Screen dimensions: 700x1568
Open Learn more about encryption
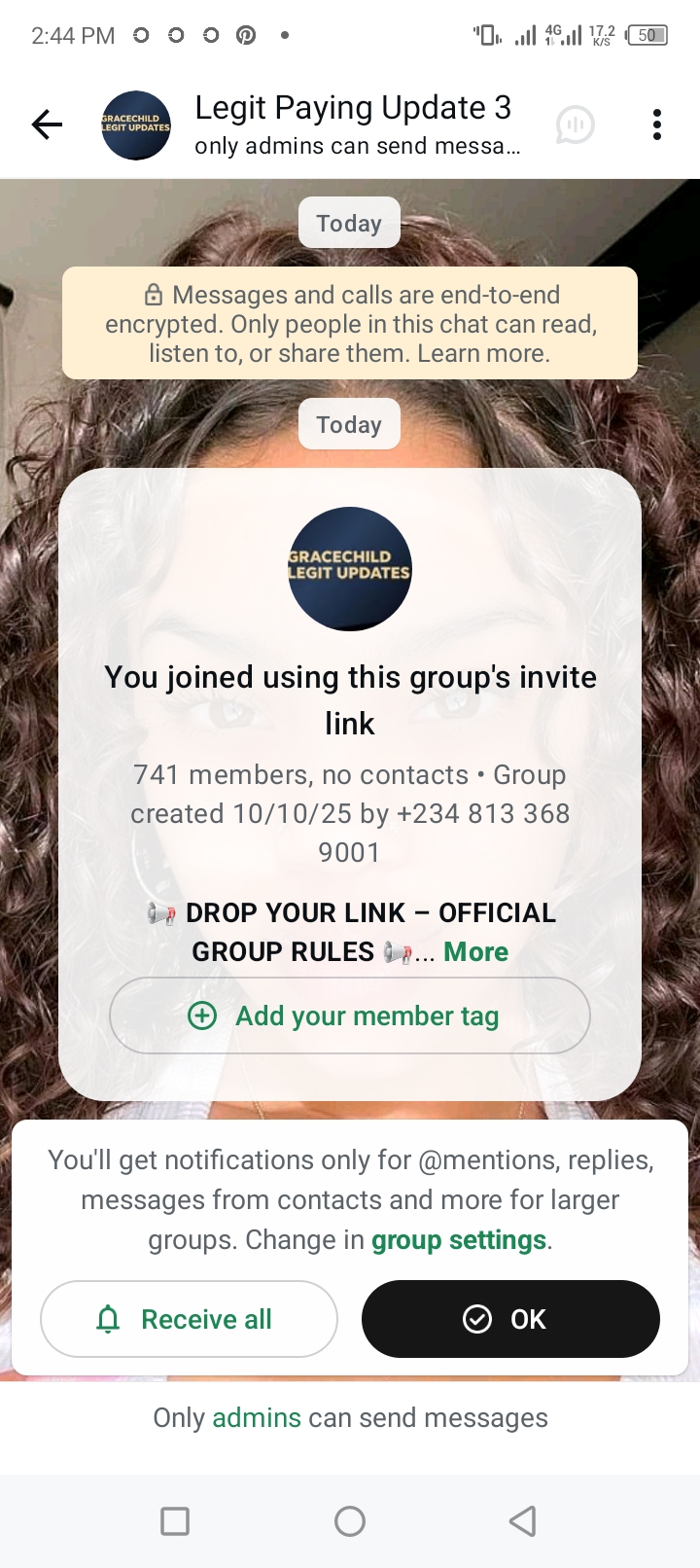tap(483, 353)
